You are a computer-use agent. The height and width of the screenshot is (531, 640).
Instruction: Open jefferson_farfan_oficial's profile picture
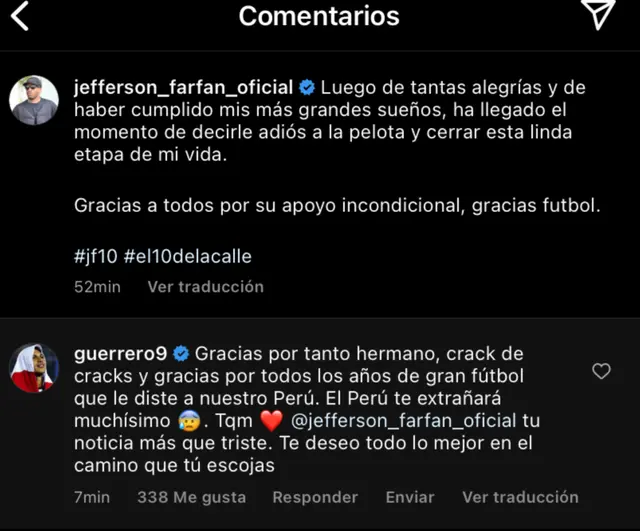33,99
